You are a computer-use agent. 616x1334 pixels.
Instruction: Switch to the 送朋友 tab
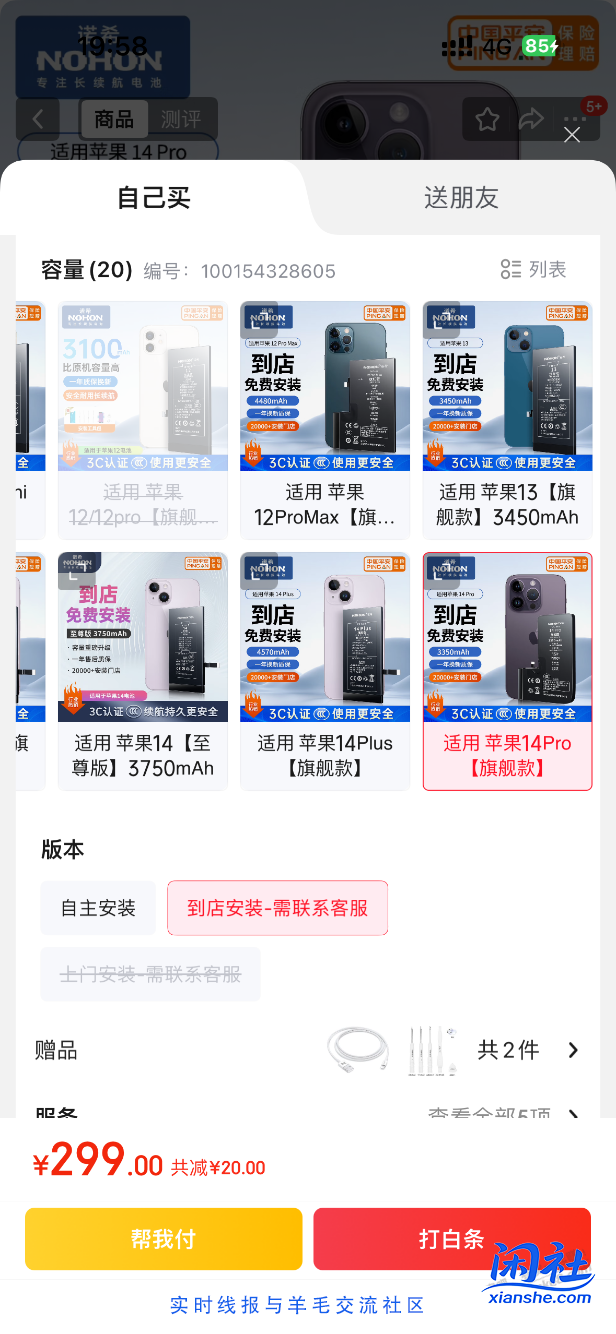coord(461,197)
